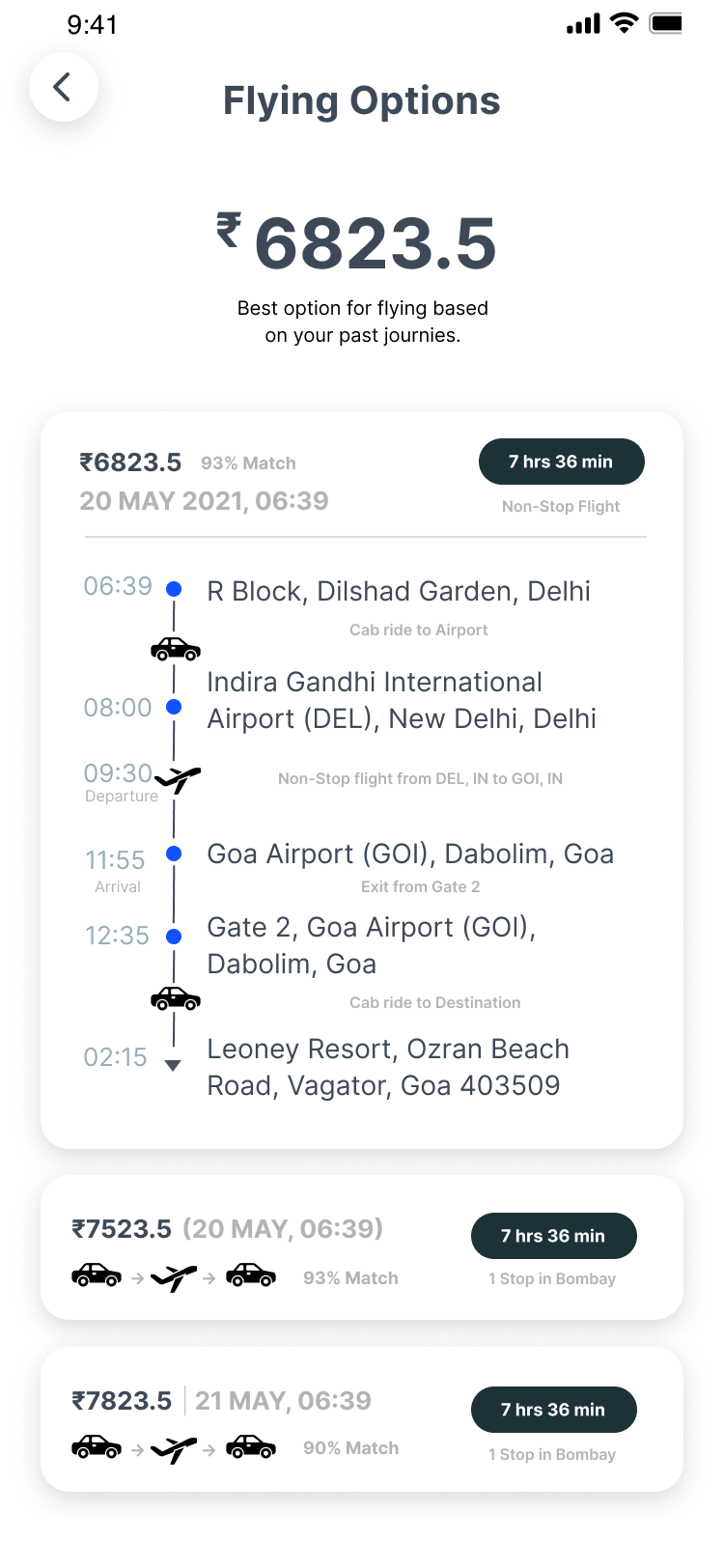Select the ₹7523.5 option on 20 May
724x1568 pixels.
click(x=362, y=1247)
